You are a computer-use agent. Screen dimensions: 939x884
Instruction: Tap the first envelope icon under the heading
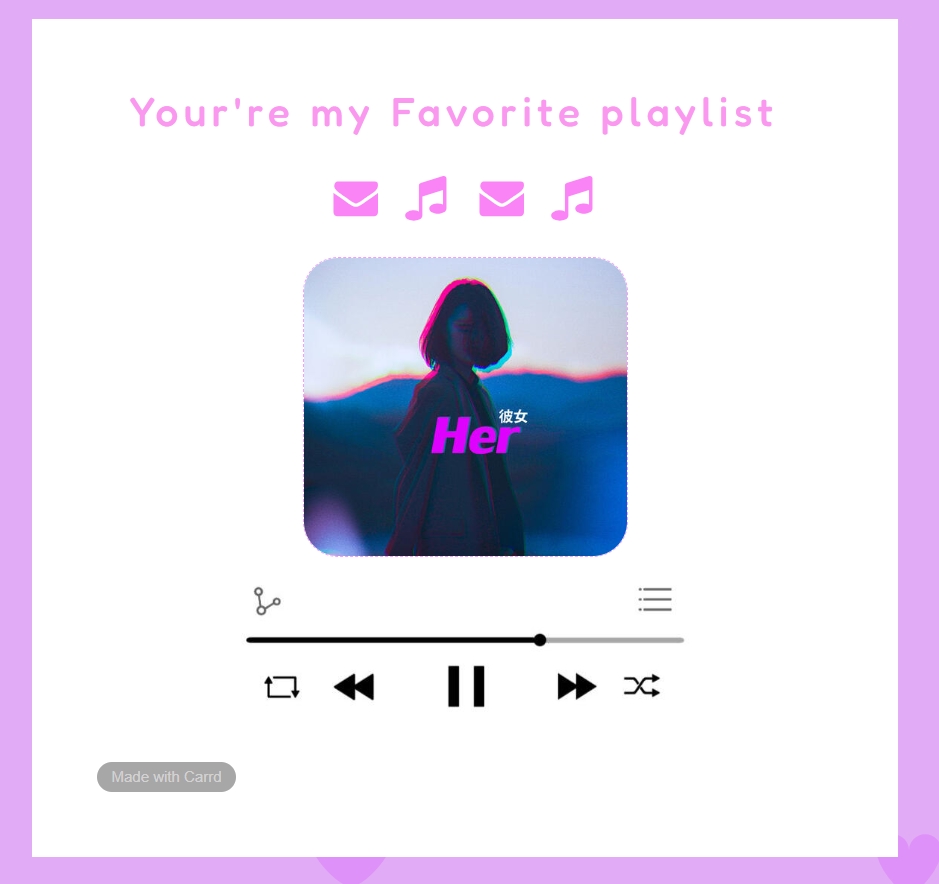(355, 199)
